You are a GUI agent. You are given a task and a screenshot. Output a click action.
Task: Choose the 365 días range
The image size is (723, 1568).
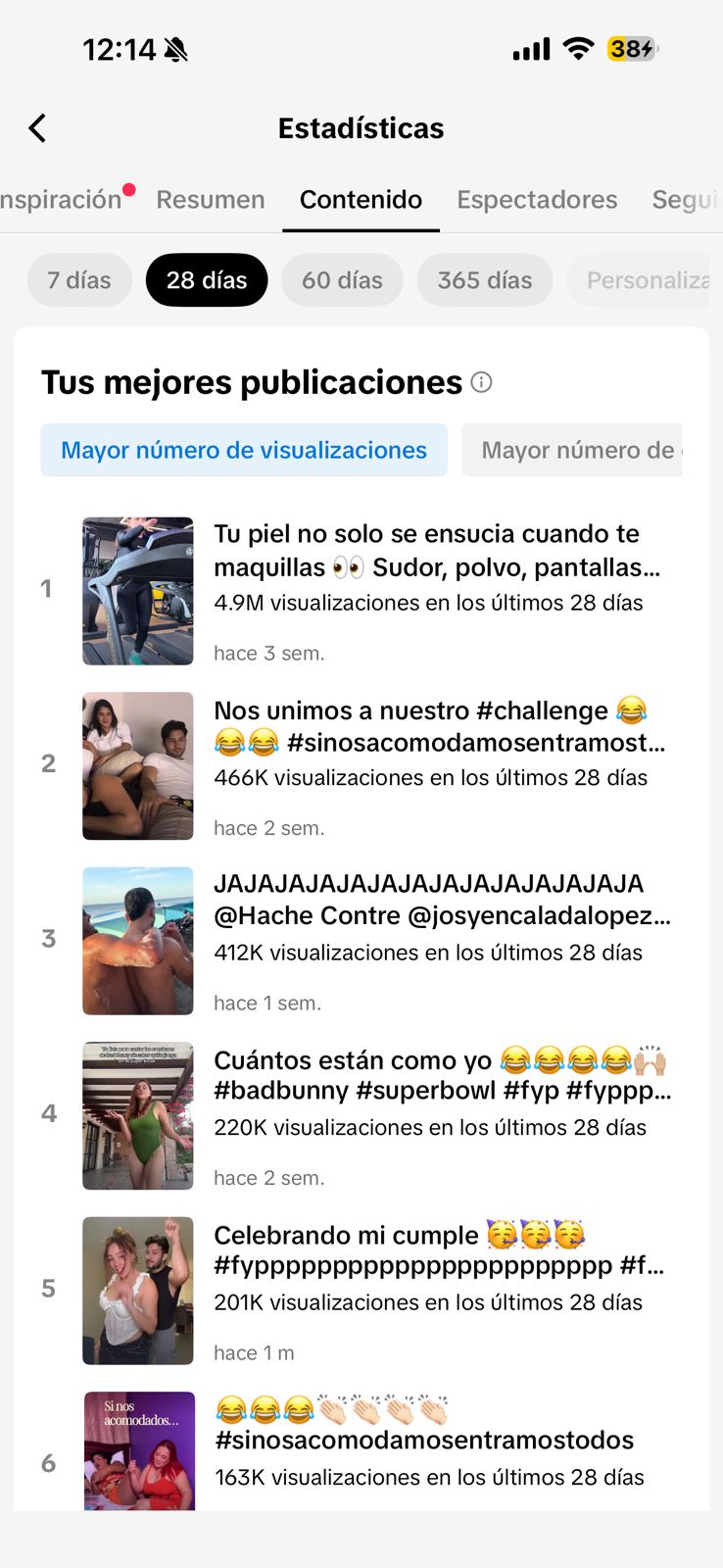click(x=485, y=280)
